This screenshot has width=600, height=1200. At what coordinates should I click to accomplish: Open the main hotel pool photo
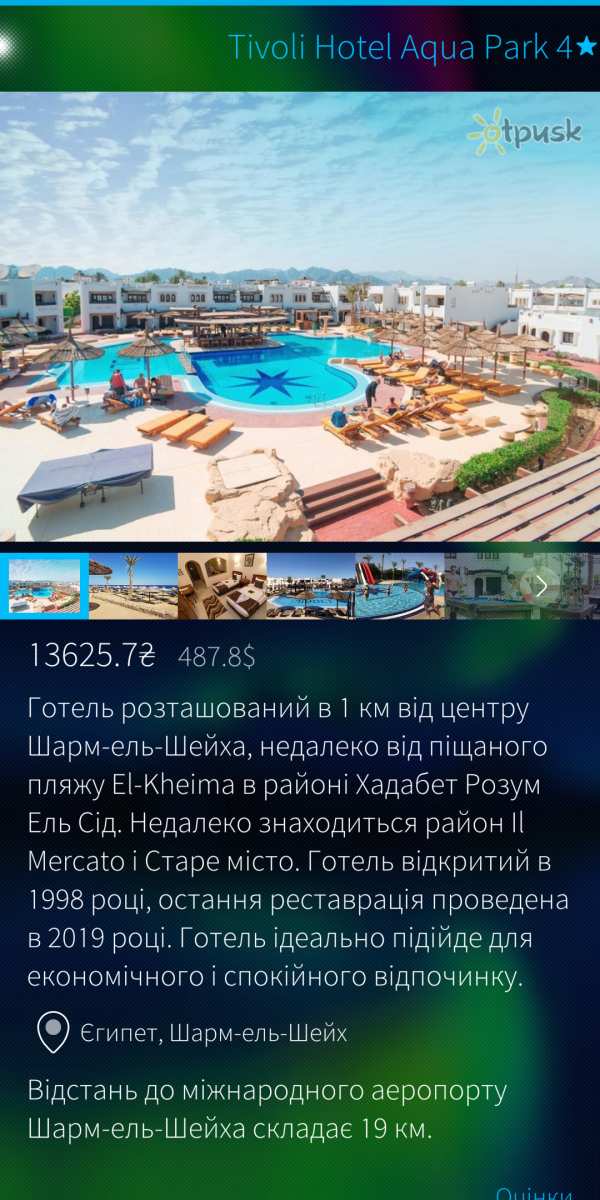(300, 316)
